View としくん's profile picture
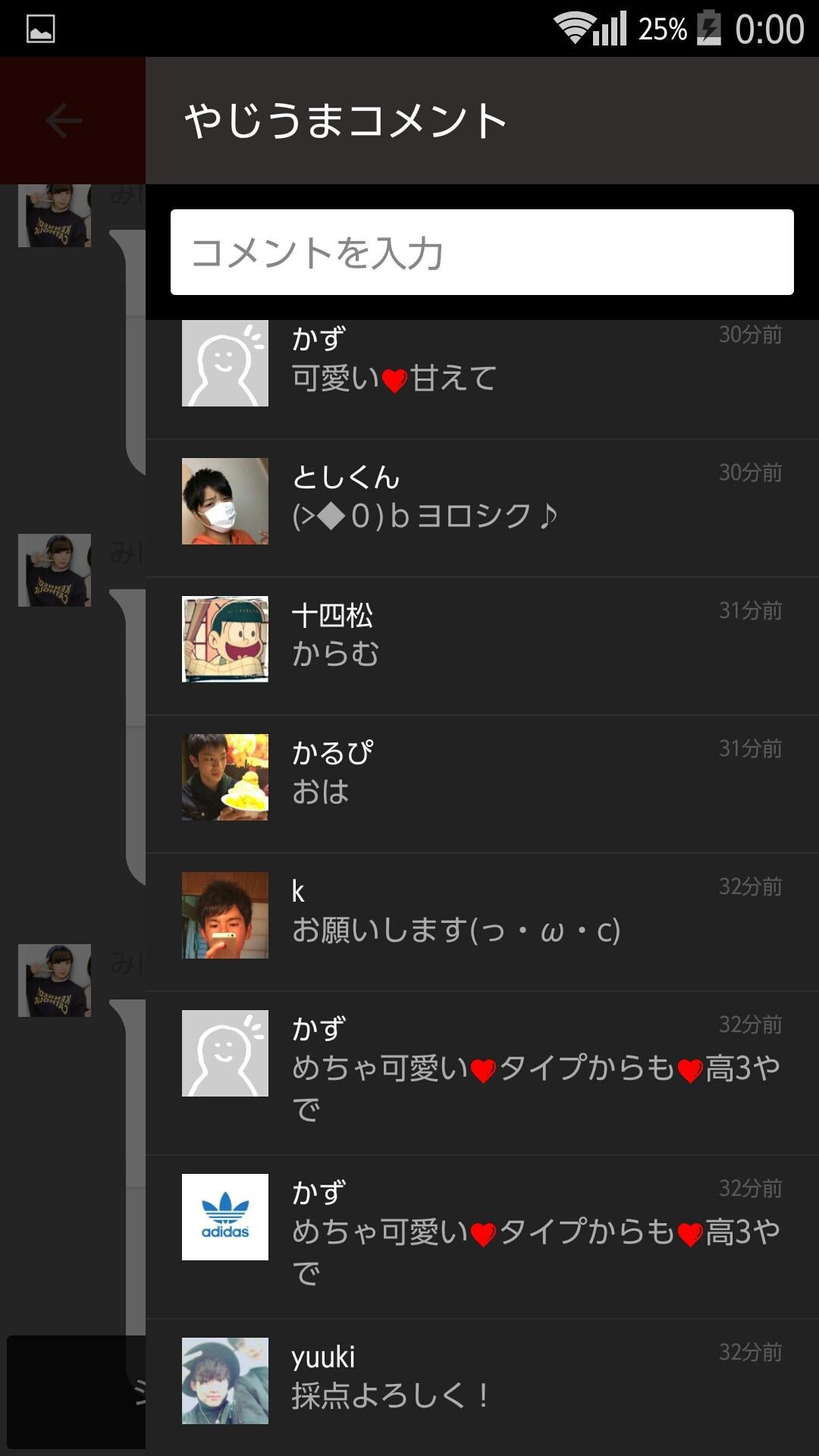The image size is (819, 1456). click(225, 501)
